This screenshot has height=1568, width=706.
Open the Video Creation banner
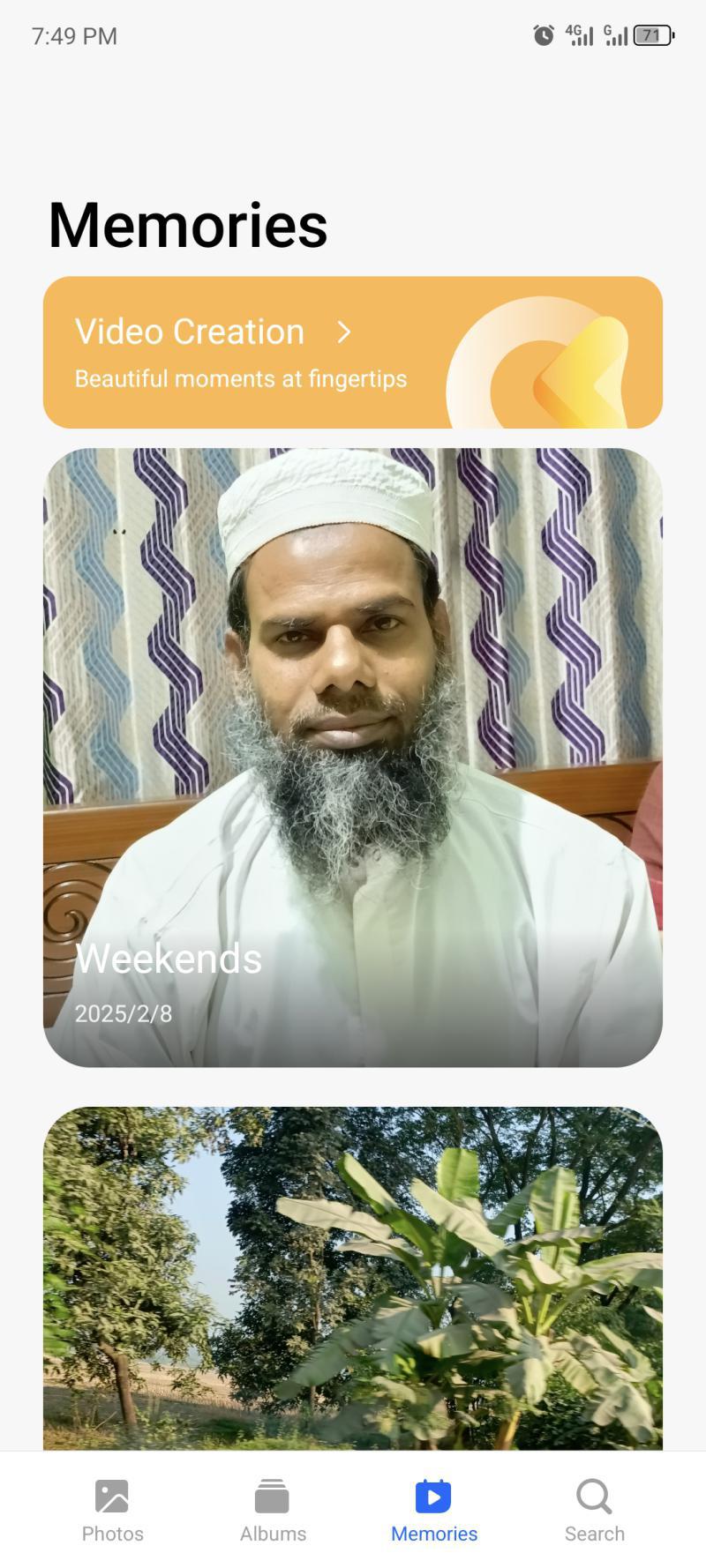pyautogui.click(x=353, y=352)
